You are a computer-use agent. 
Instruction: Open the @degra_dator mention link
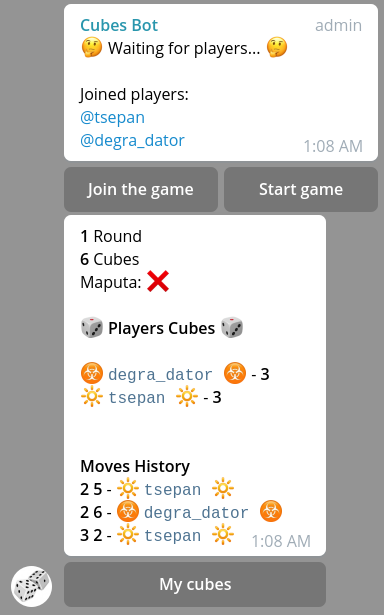132,140
